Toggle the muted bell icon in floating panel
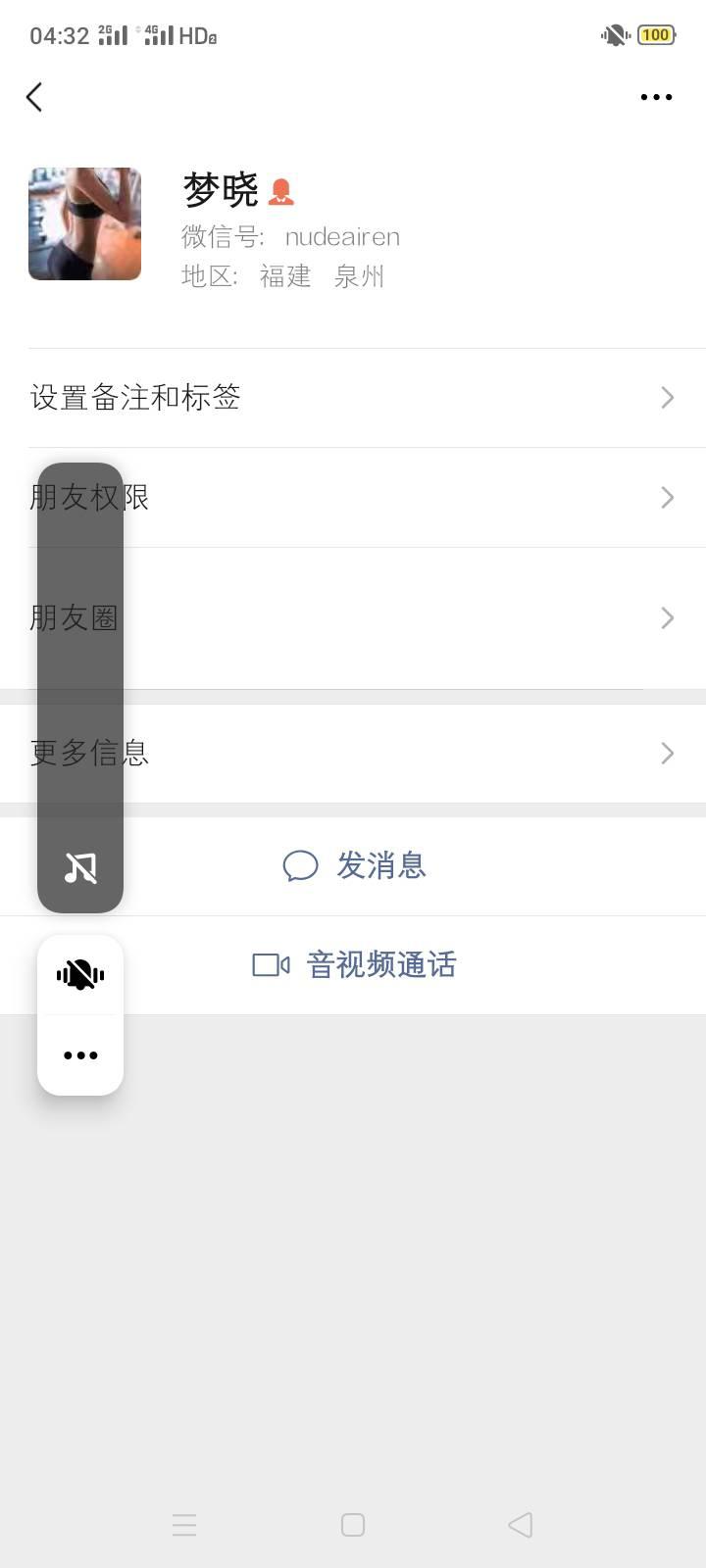The width and height of the screenshot is (706, 1568). pyautogui.click(x=79, y=974)
